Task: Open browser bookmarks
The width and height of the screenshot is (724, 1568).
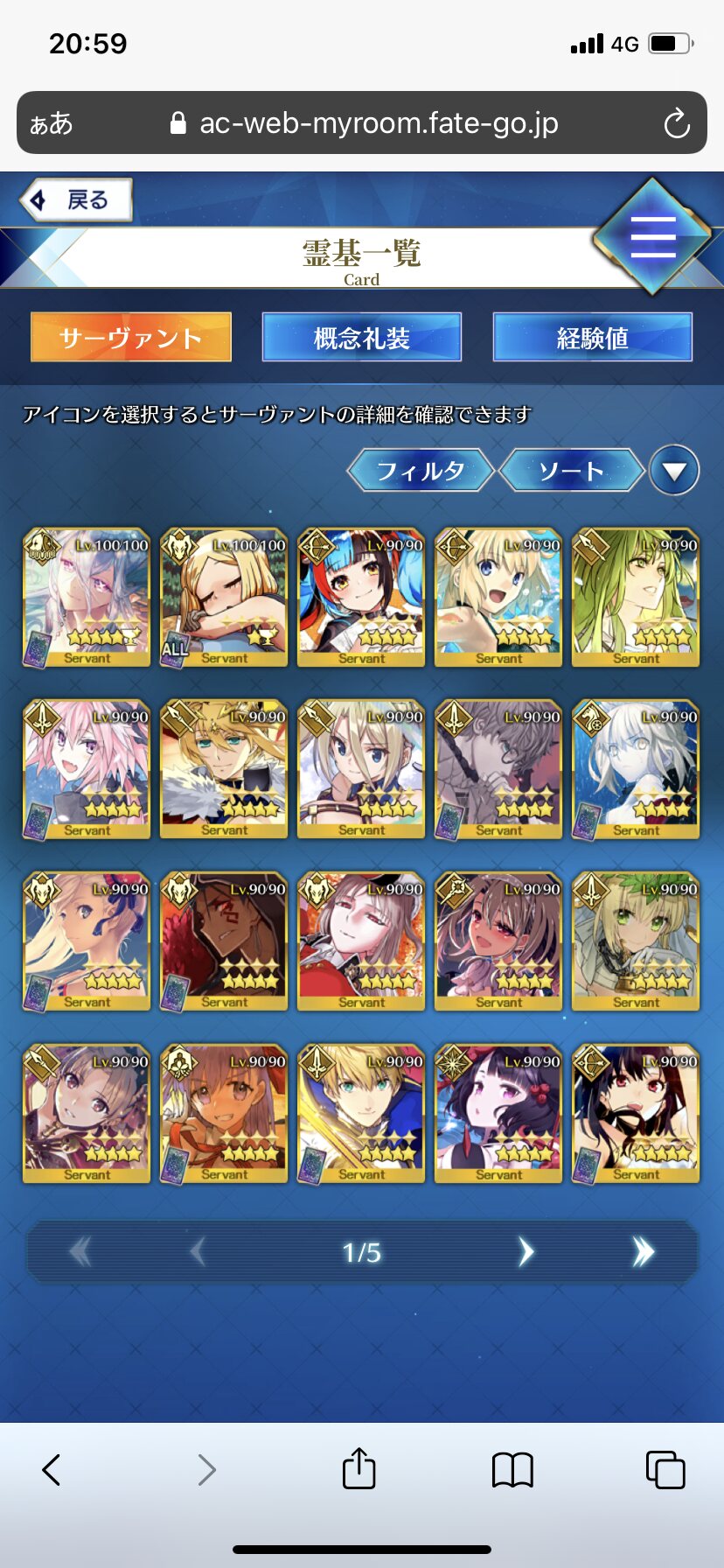Action: click(x=512, y=1469)
